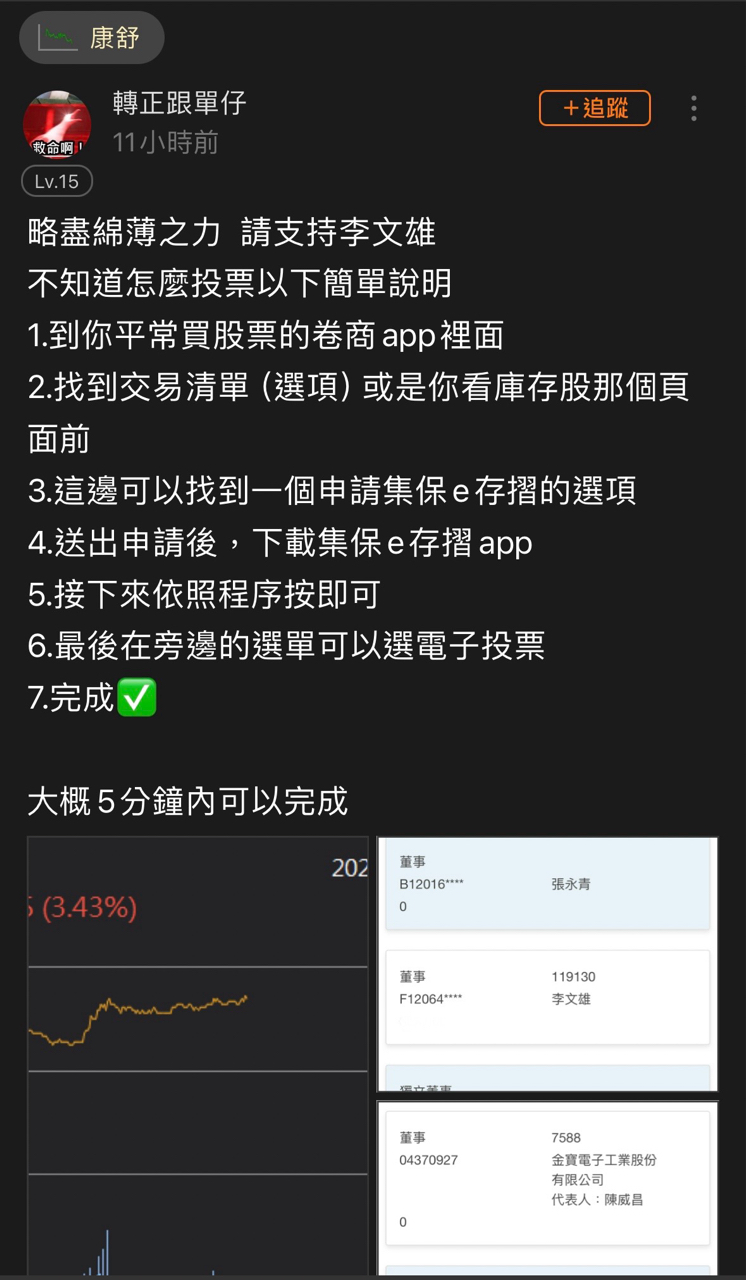Screen dimensions: 746x1280
Task: Click the 張永青 director entry image
Action: coord(547,884)
